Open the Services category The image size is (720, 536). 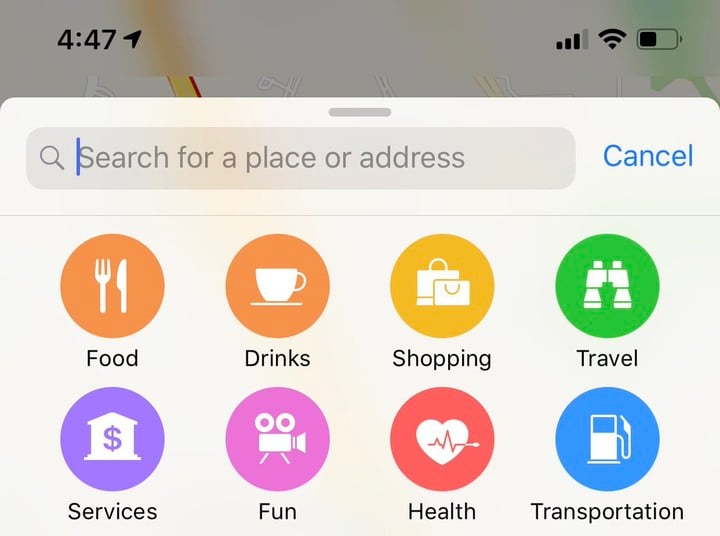pyautogui.click(x=112, y=439)
